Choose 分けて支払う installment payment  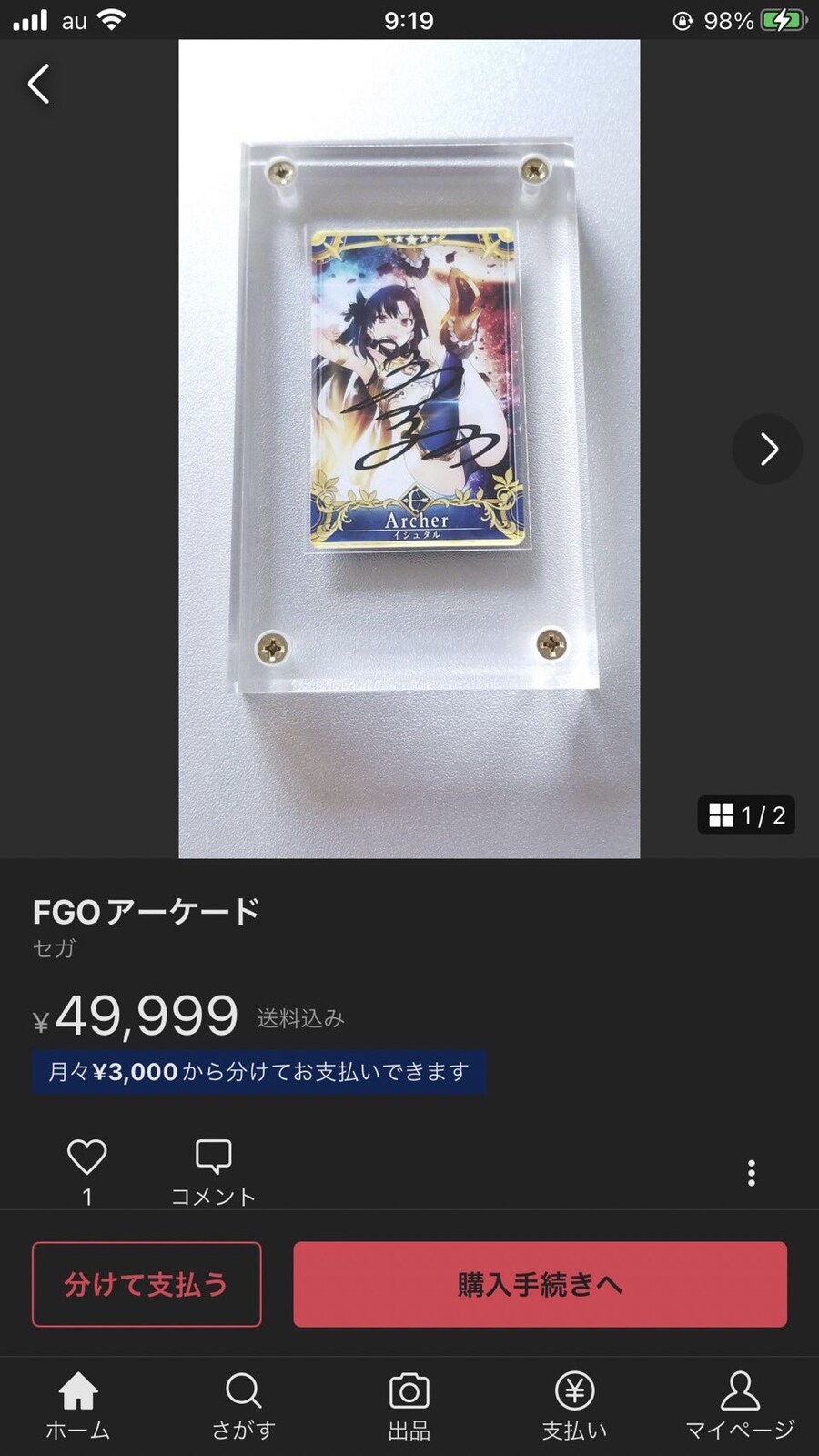[x=147, y=1284]
